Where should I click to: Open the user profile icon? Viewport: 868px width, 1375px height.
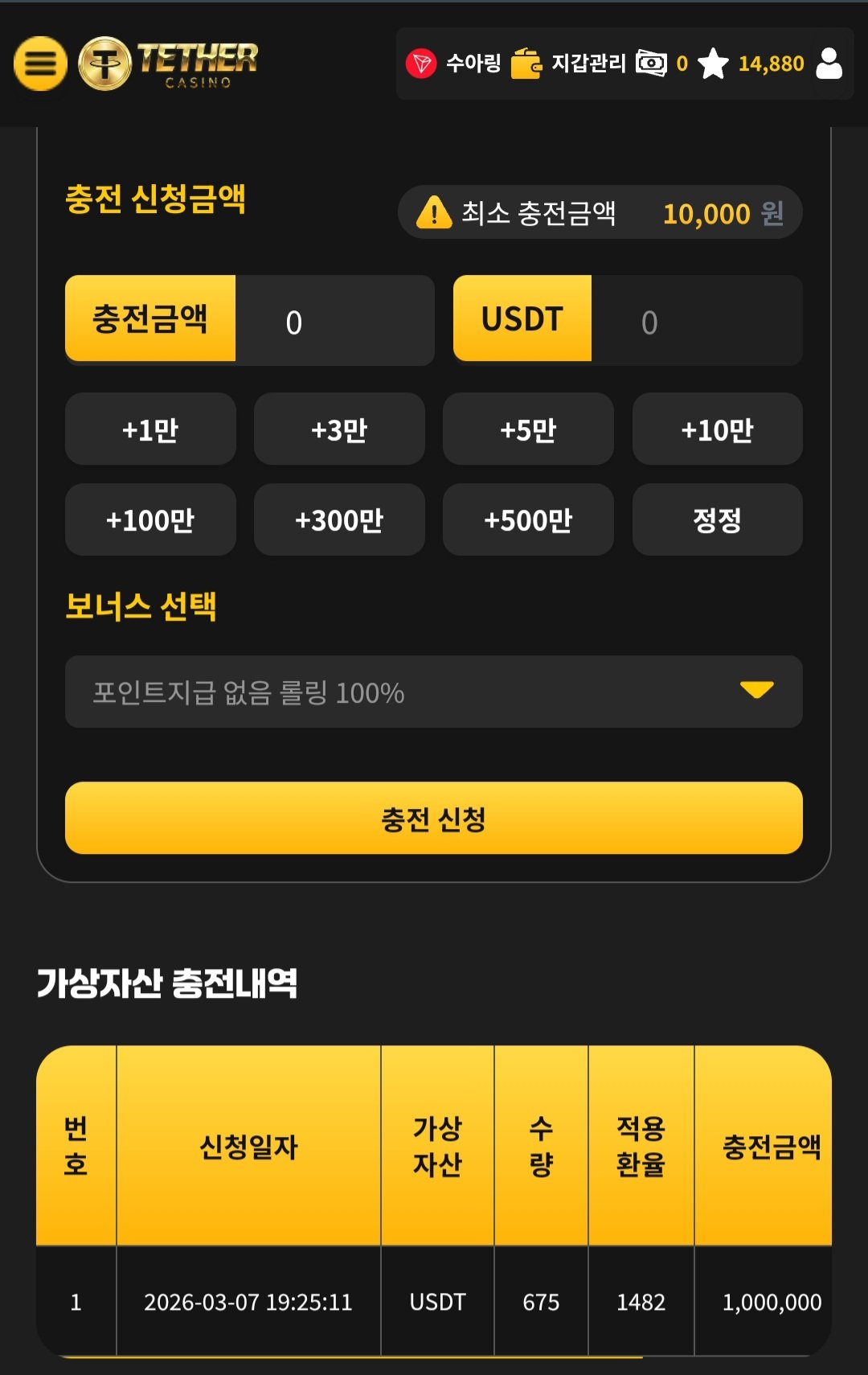(829, 63)
